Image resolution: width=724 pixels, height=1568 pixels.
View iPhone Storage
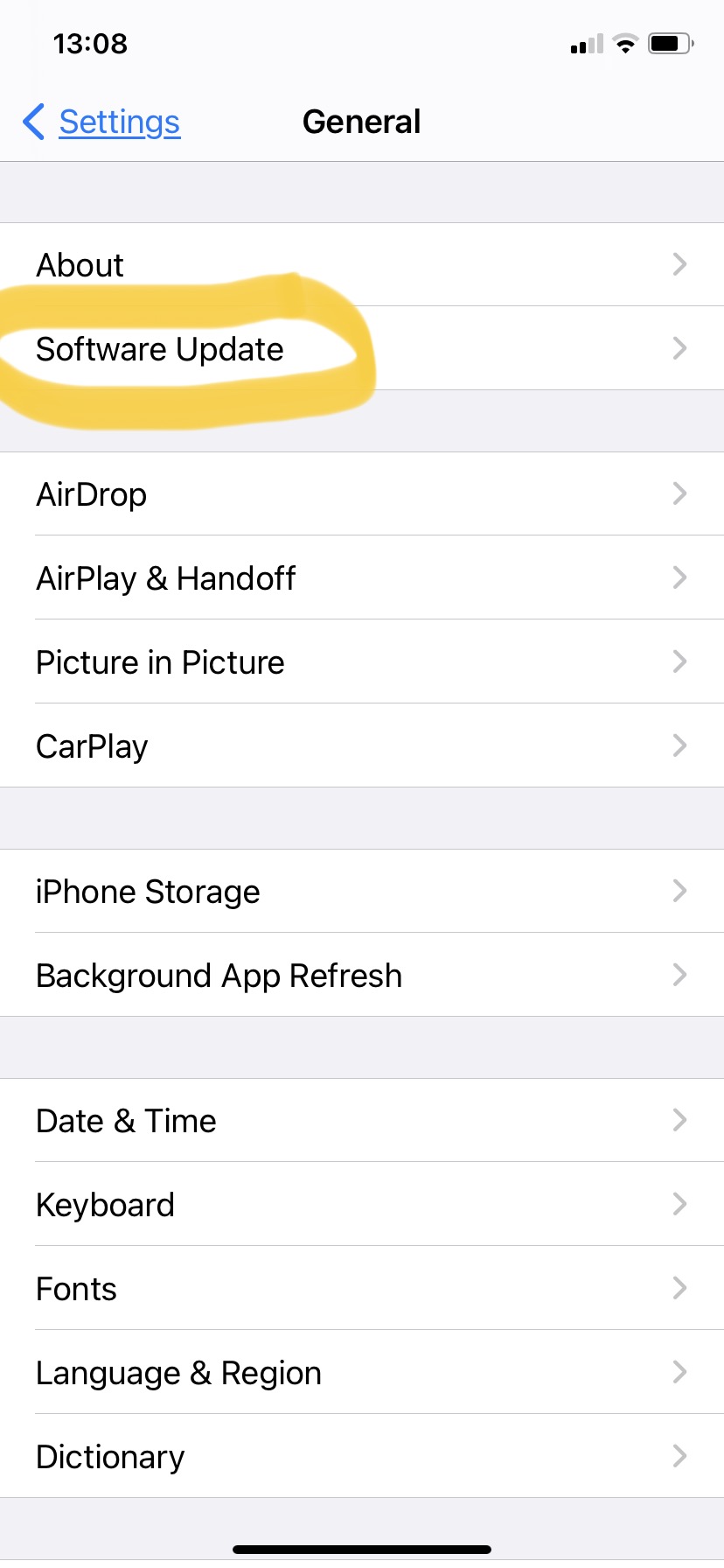pyautogui.click(x=362, y=891)
